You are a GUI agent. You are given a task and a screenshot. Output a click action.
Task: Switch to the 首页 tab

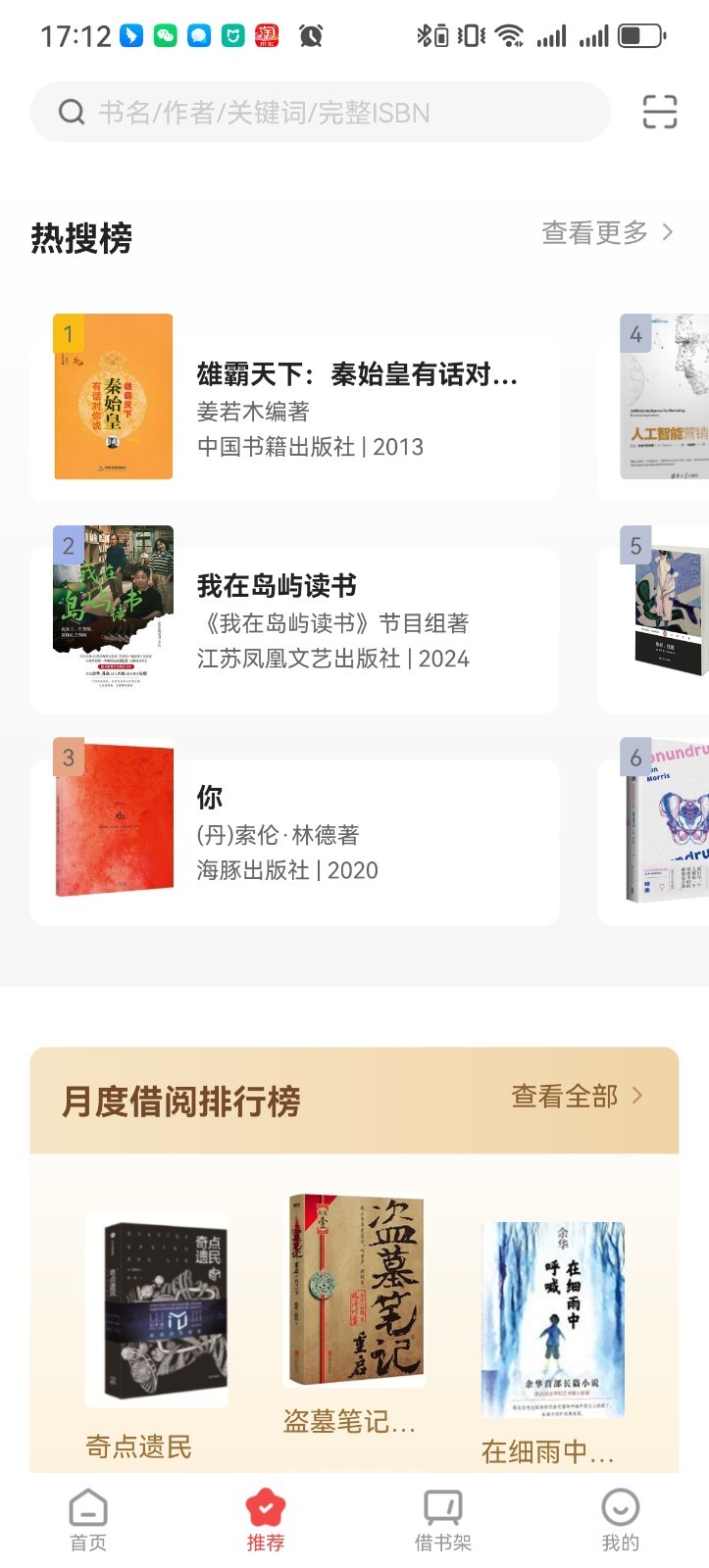tap(87, 1519)
